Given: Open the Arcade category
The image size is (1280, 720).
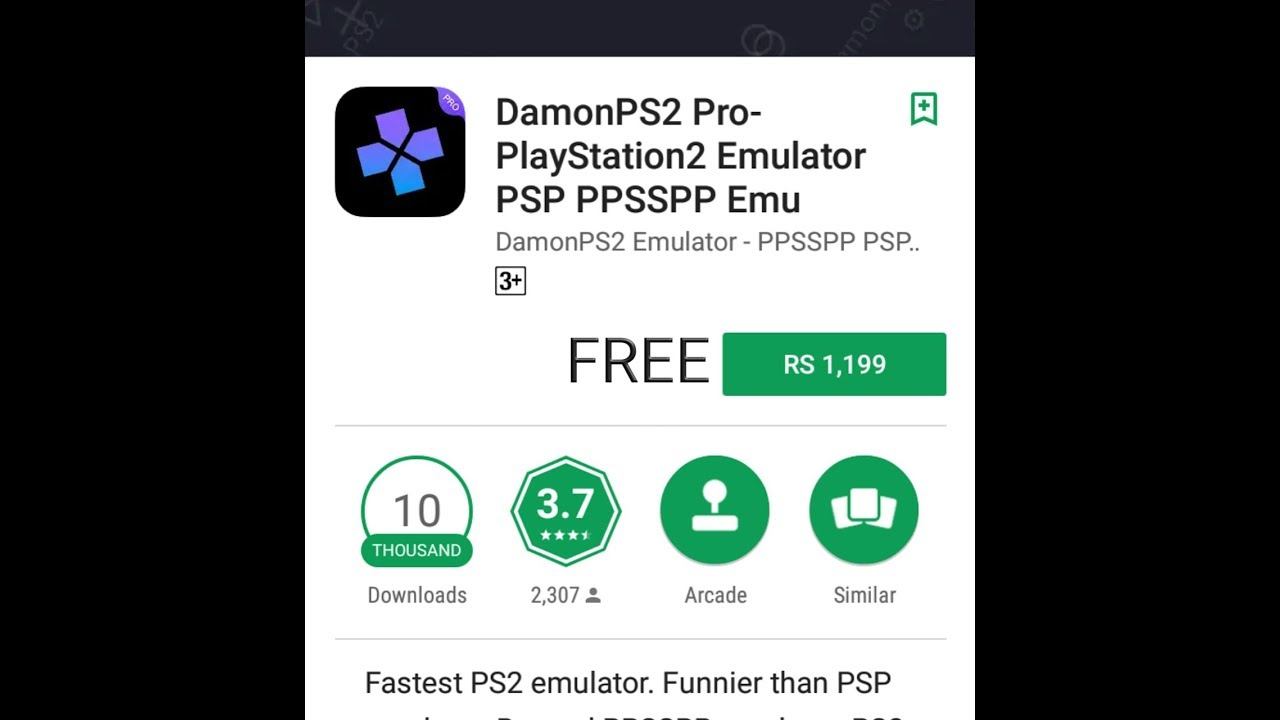Looking at the screenshot, I should click(x=715, y=511).
